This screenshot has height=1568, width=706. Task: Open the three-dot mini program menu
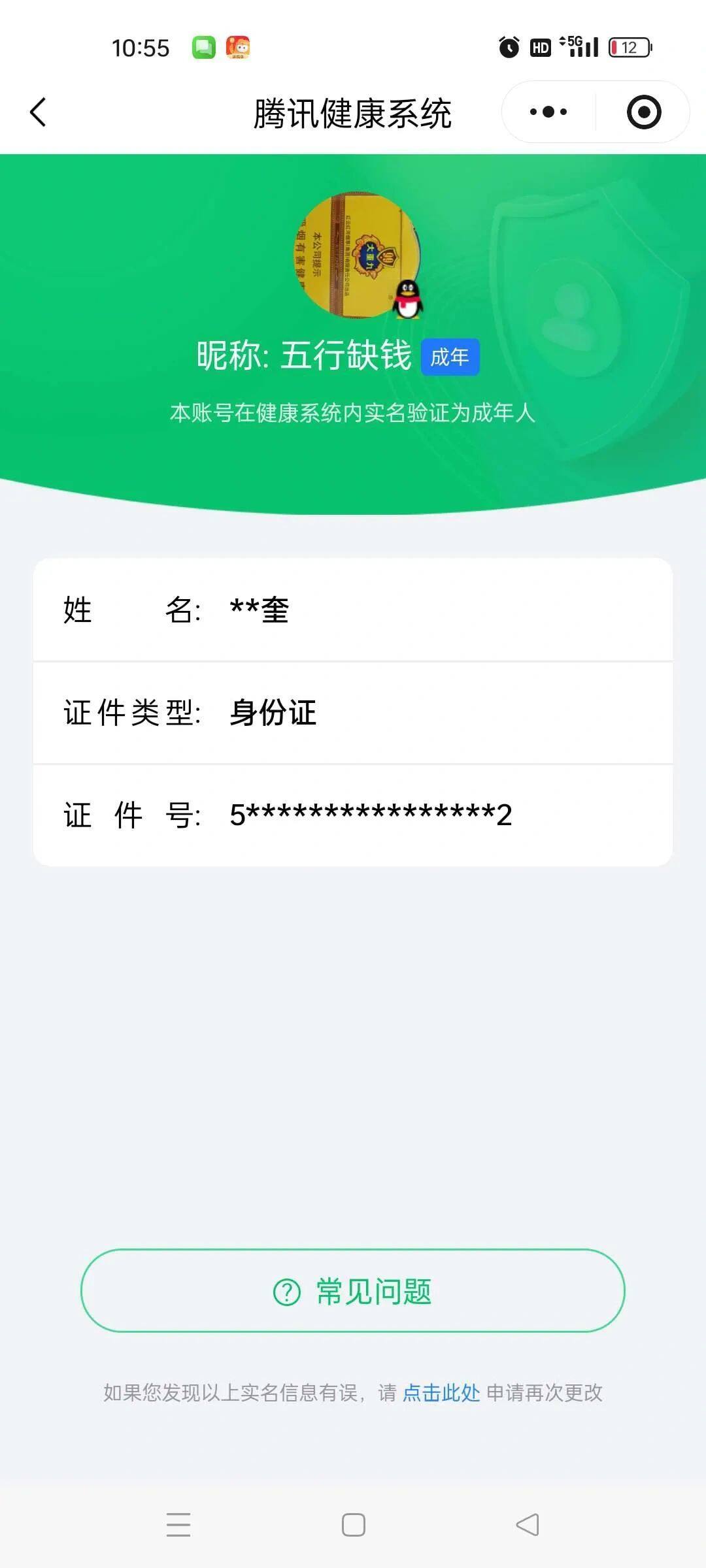(x=546, y=112)
